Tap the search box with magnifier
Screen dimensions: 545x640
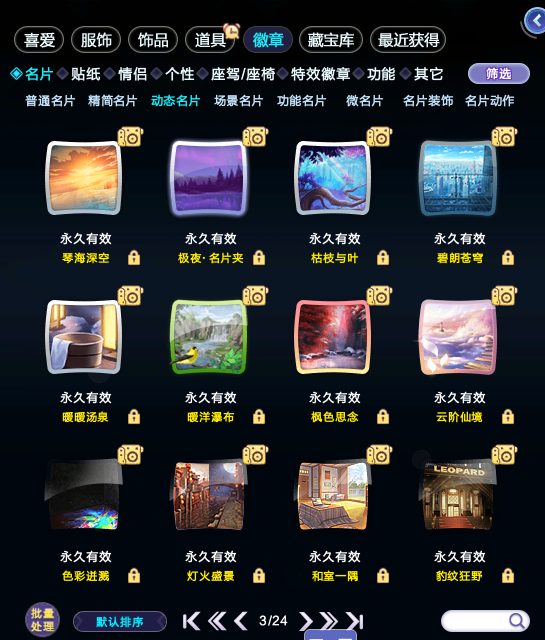[x=485, y=621]
